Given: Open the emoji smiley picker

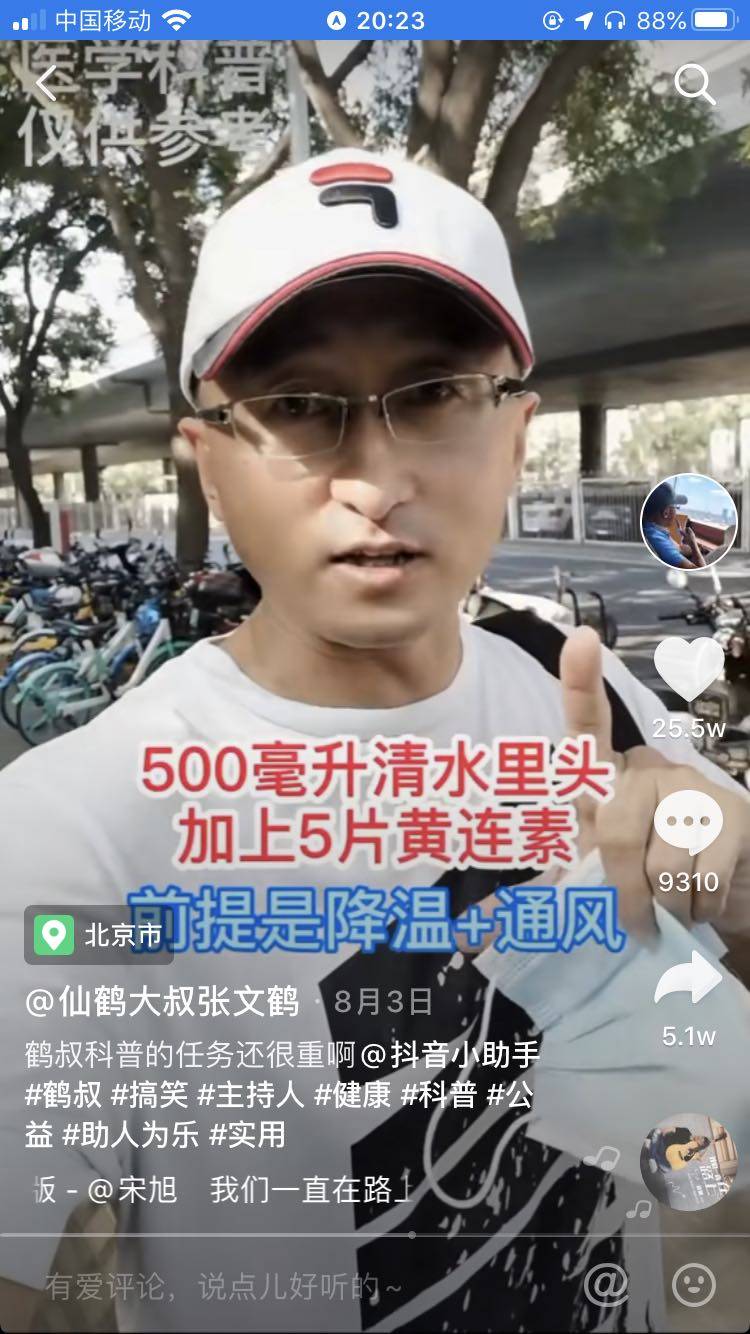Looking at the screenshot, I should [x=694, y=1284].
